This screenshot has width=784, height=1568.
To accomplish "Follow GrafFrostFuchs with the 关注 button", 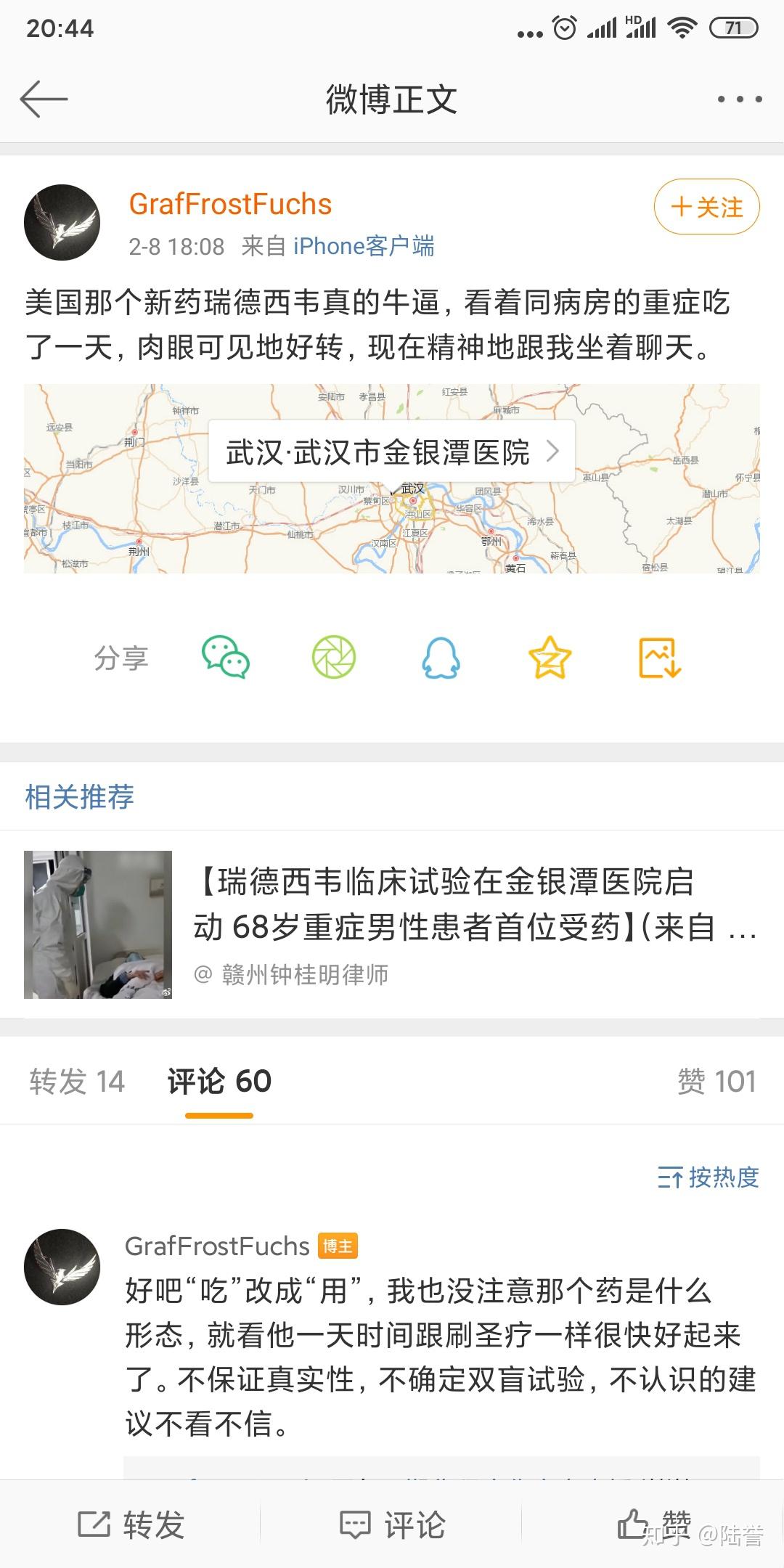I will coord(706,207).
